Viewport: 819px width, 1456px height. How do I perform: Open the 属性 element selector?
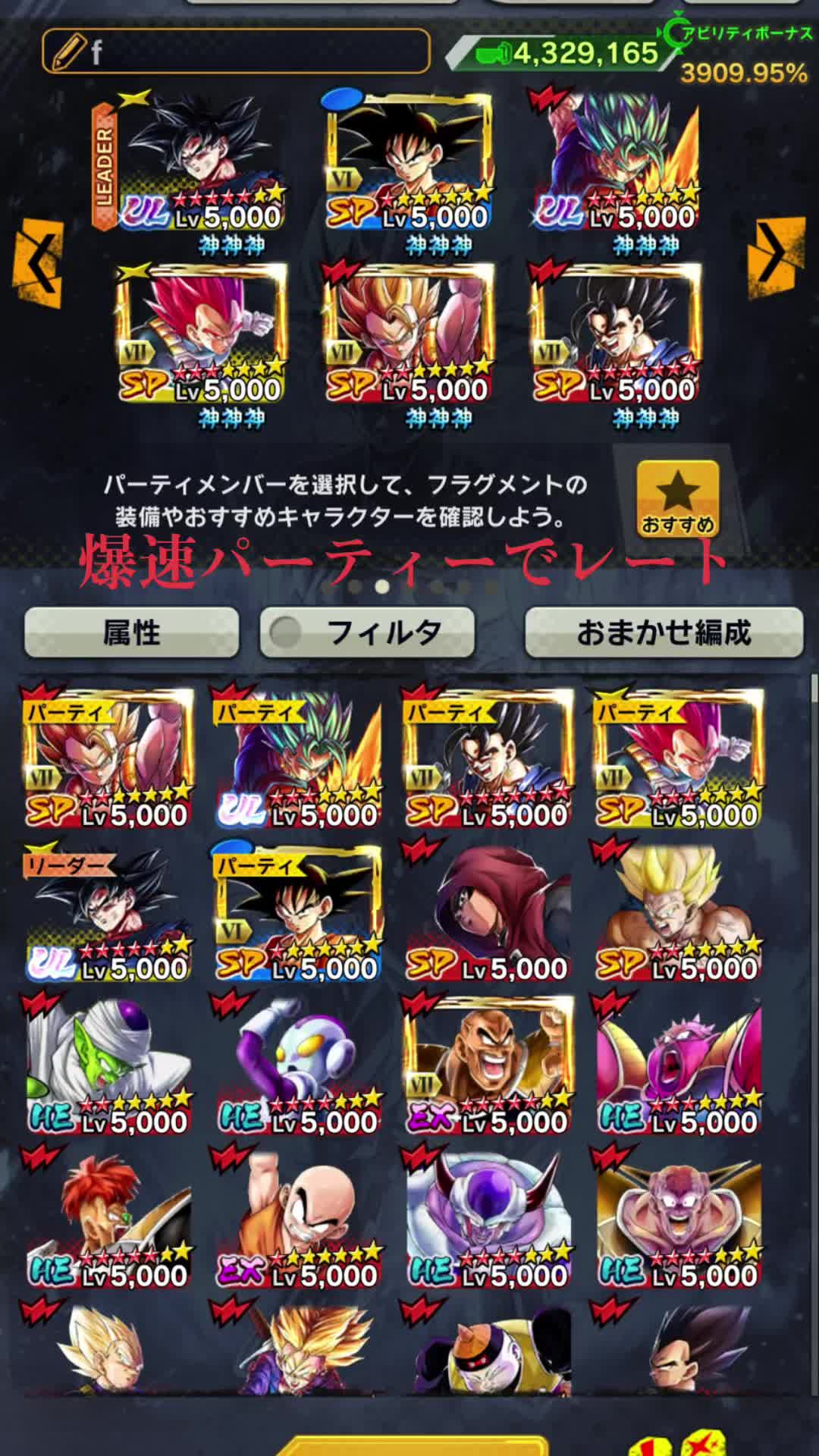pyautogui.click(x=132, y=632)
